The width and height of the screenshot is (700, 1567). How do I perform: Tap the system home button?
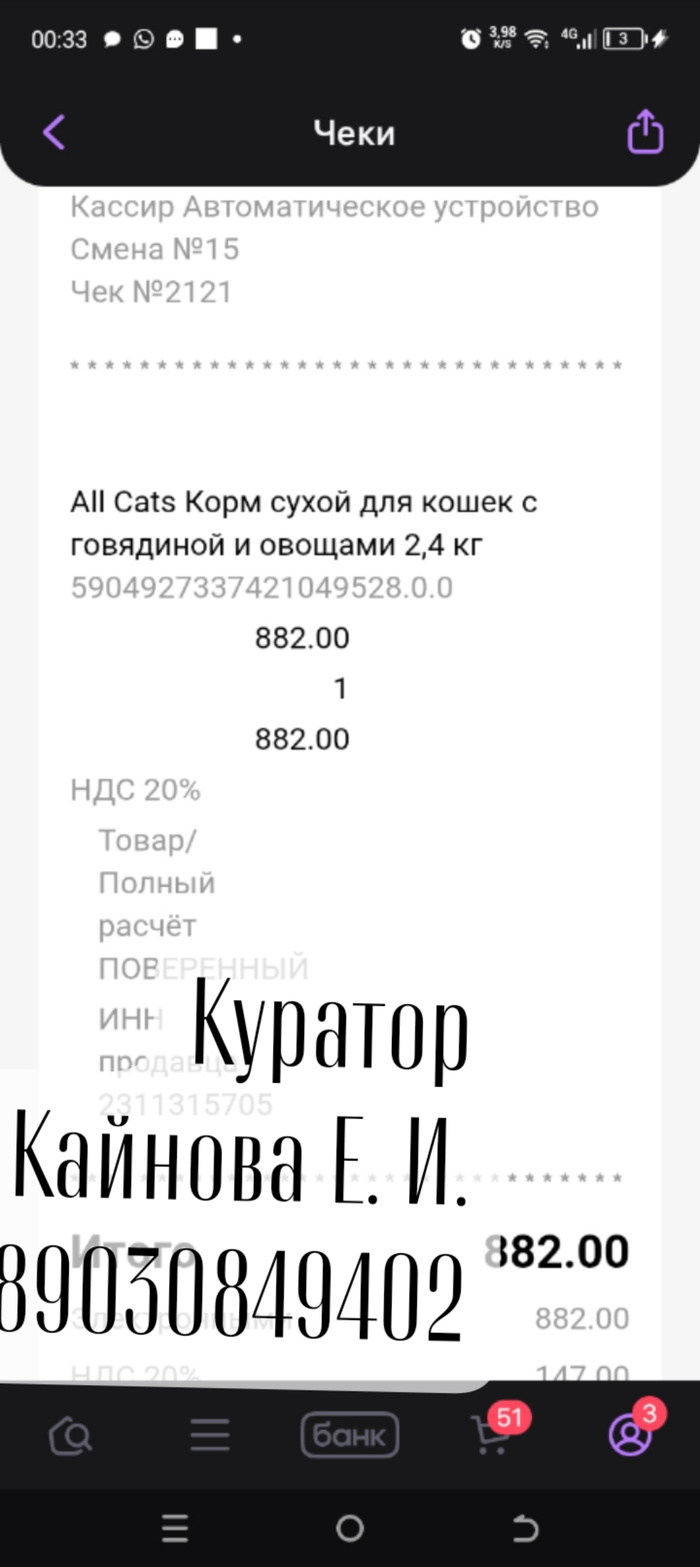[x=350, y=1527]
